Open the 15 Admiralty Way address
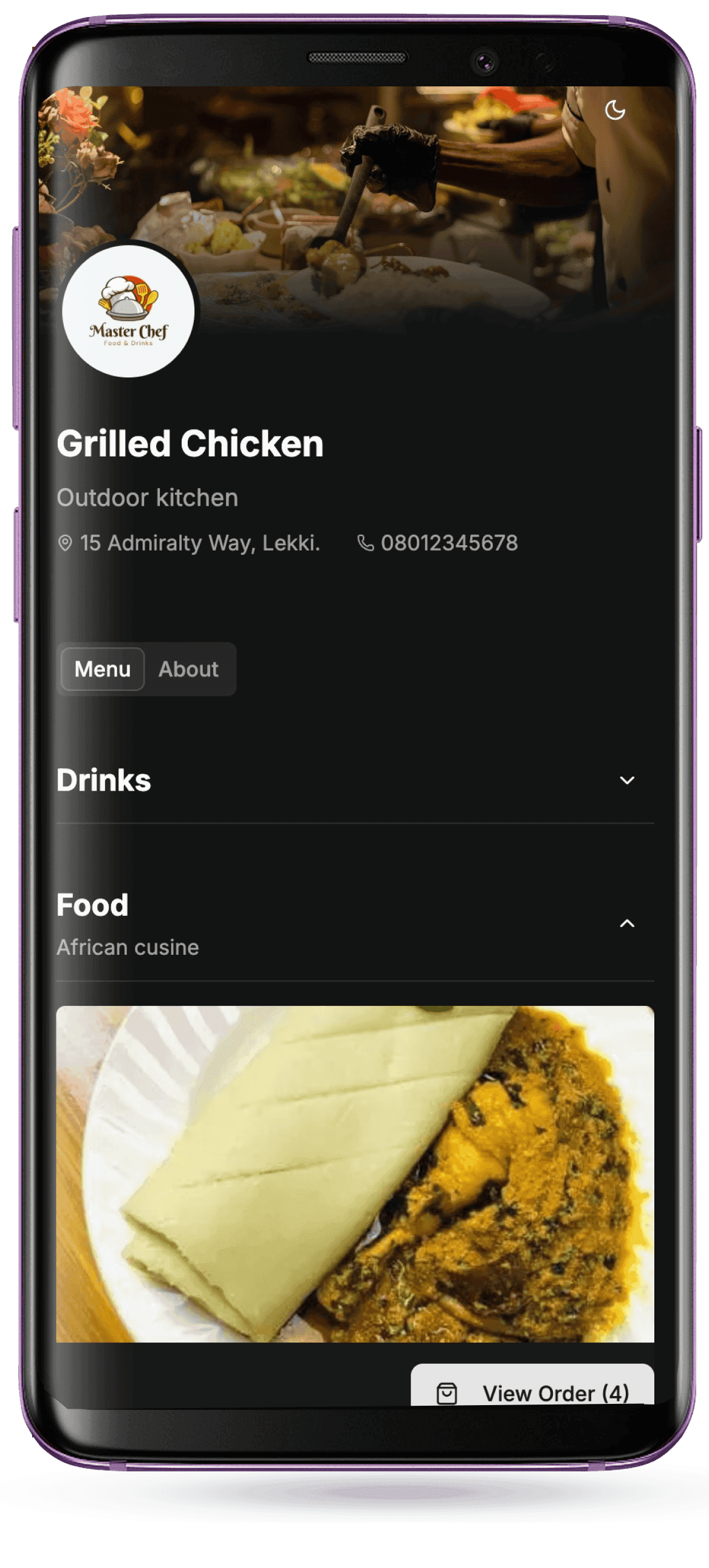This screenshot has height=1568, width=709. pos(199,543)
